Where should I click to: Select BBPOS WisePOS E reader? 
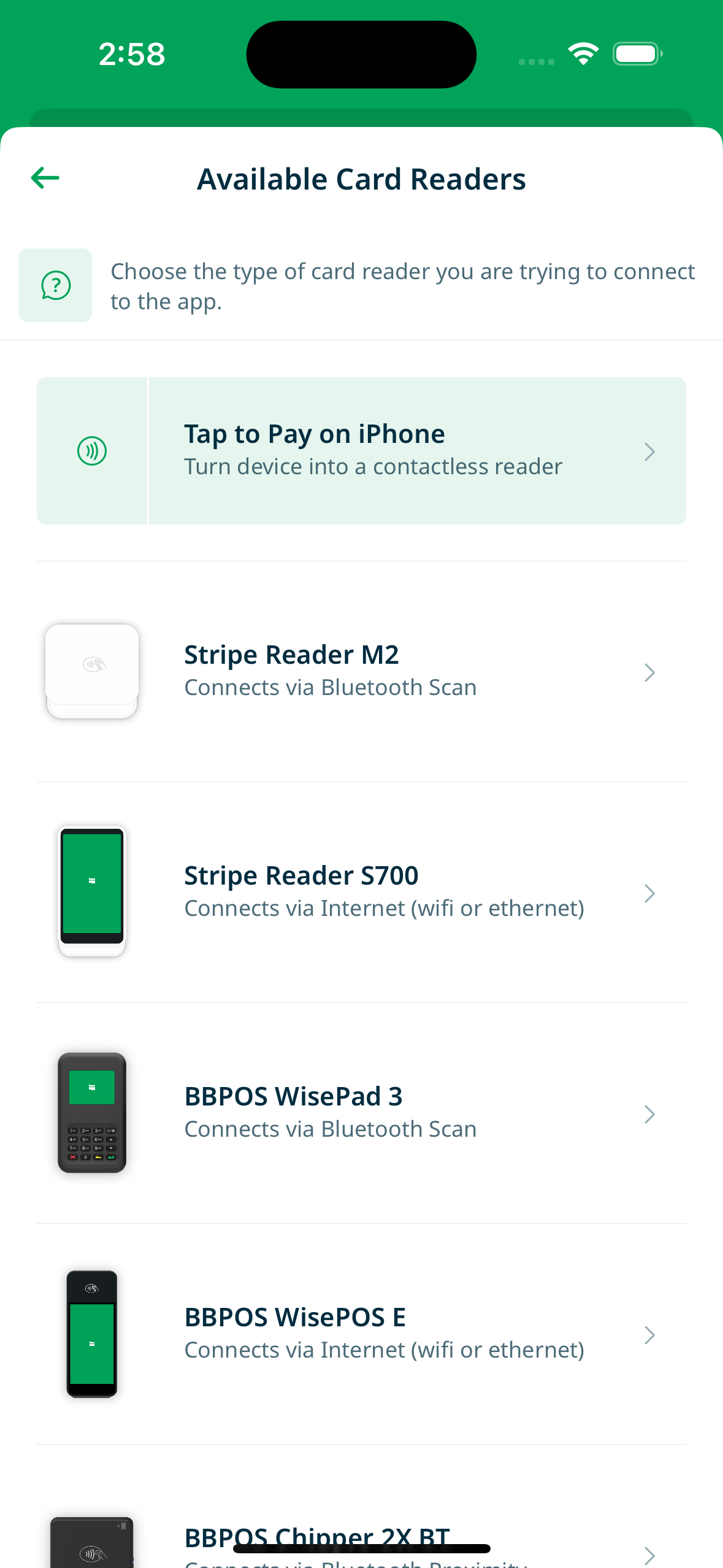pyautogui.click(x=361, y=1334)
